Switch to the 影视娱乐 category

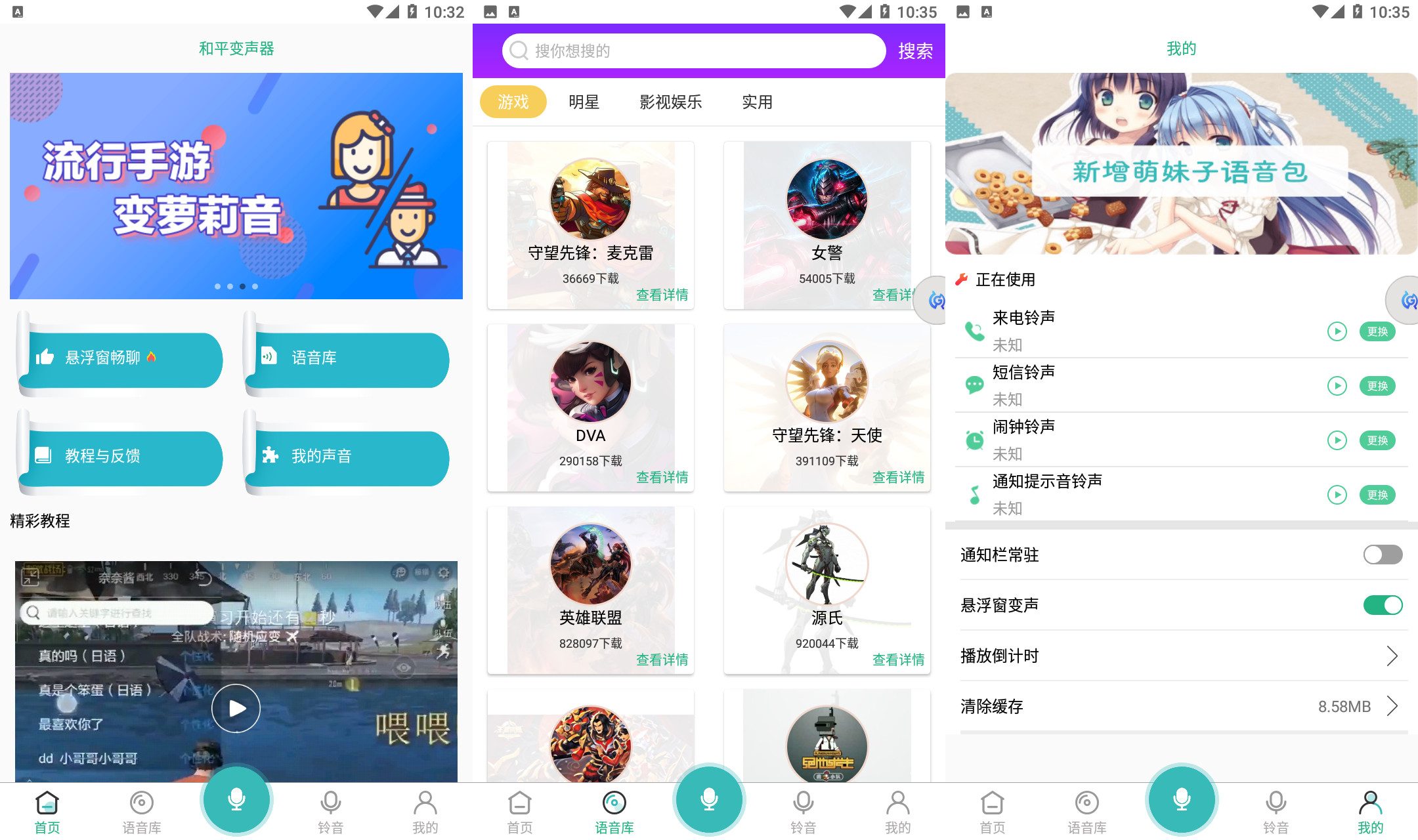(x=670, y=102)
